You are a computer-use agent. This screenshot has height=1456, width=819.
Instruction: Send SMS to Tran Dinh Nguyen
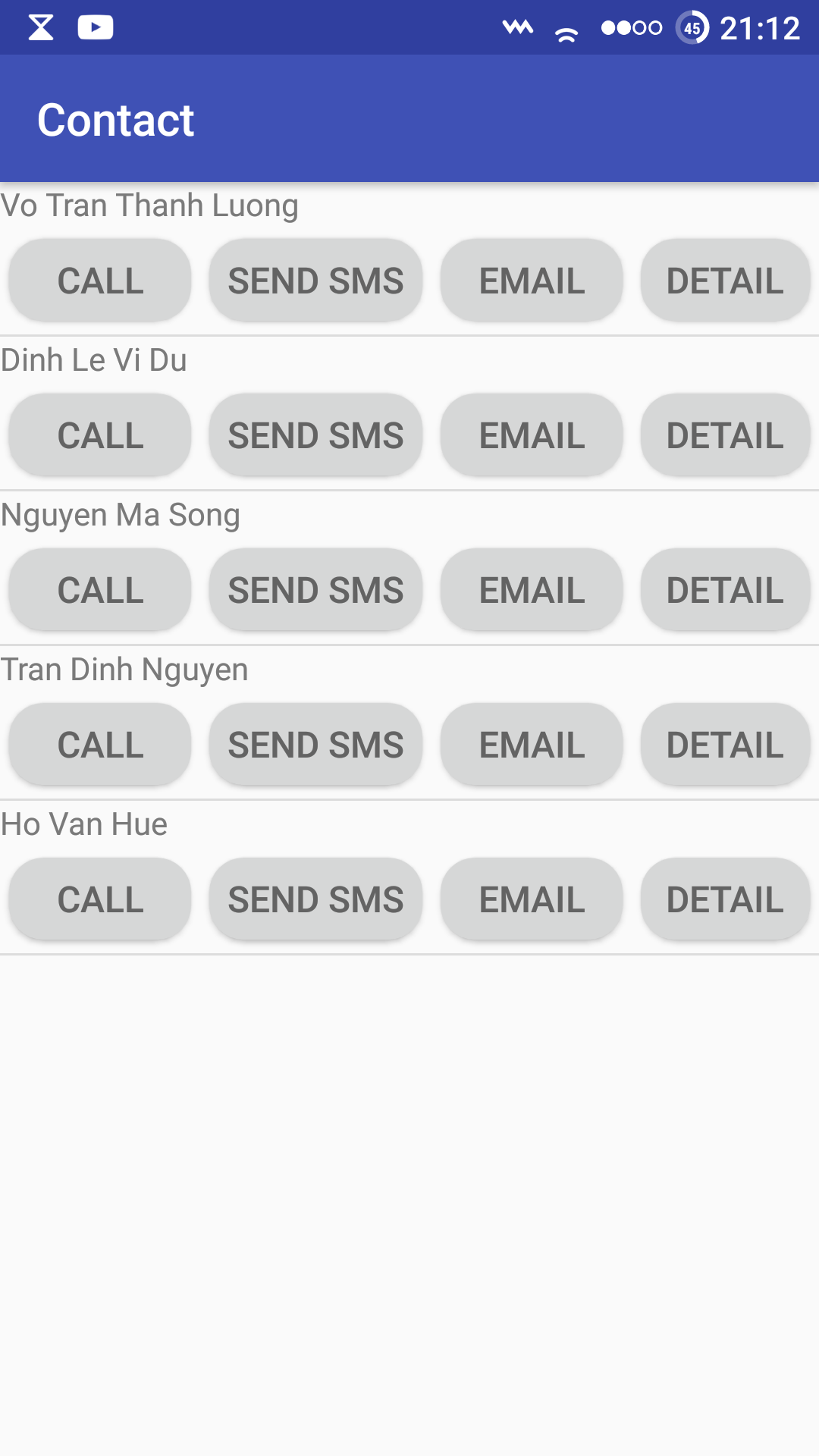[x=315, y=745]
